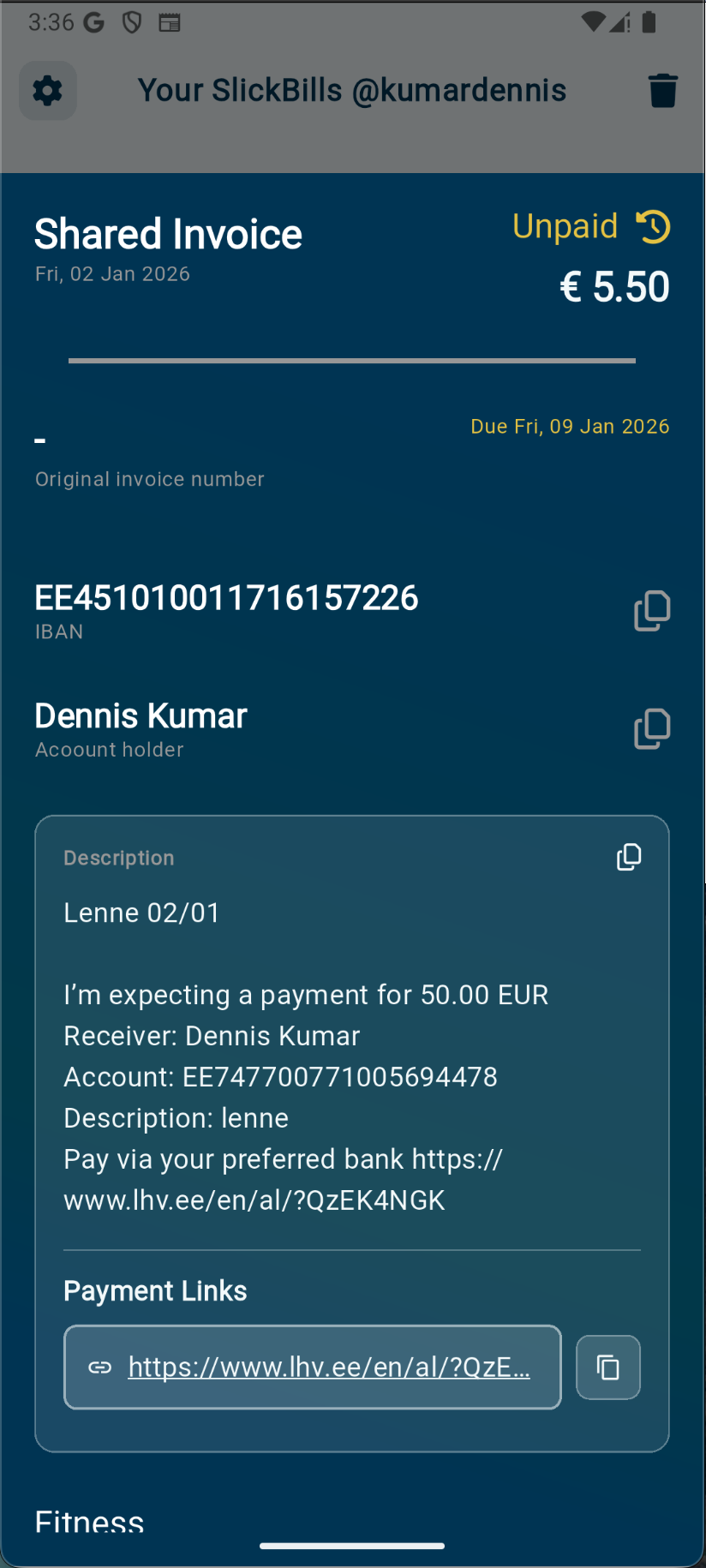
Task: Tap the Unpaid status label
Action: [565, 225]
